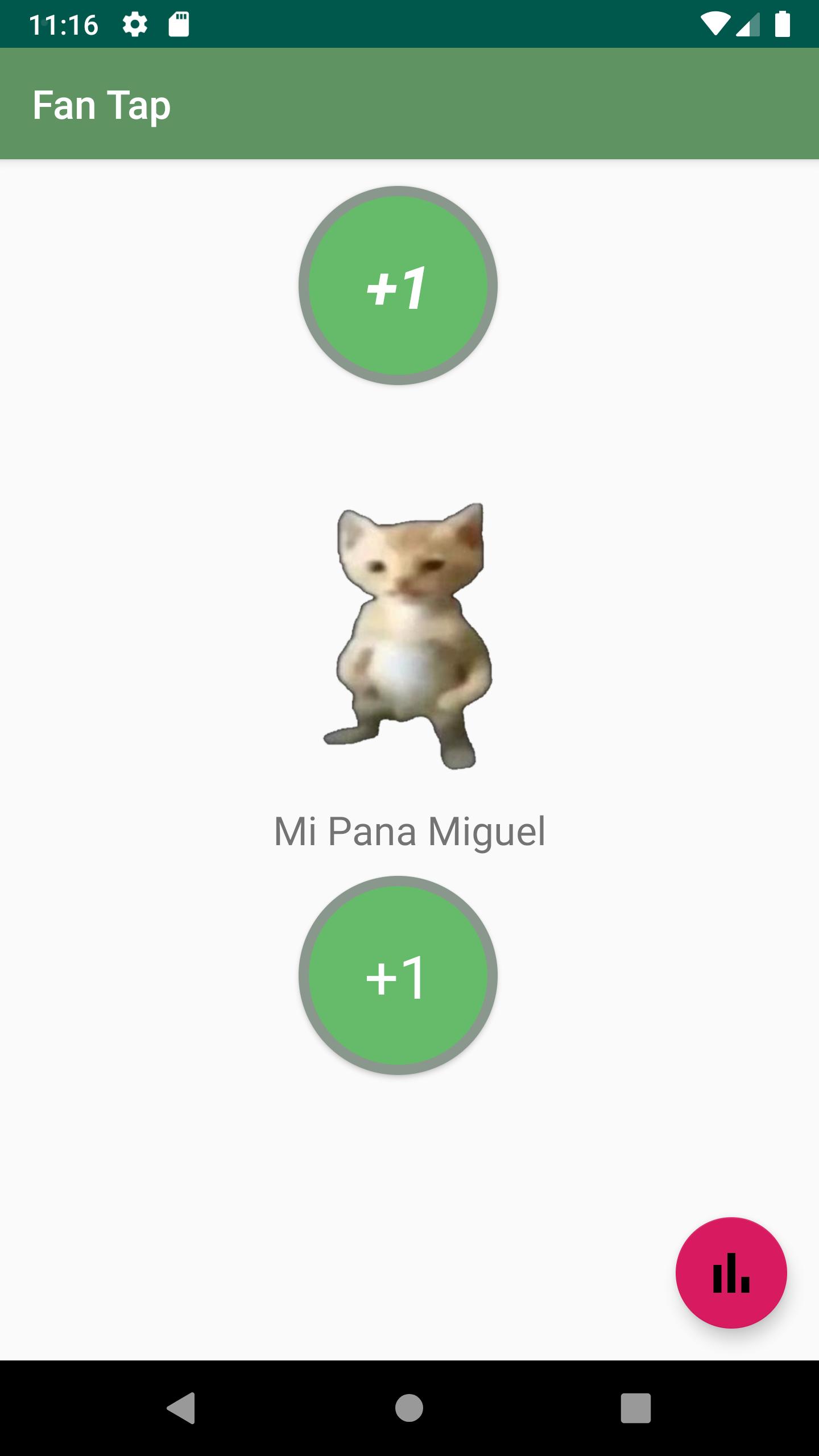Open the pink bar chart stats button
Image resolution: width=819 pixels, height=1456 pixels.
click(731, 1272)
